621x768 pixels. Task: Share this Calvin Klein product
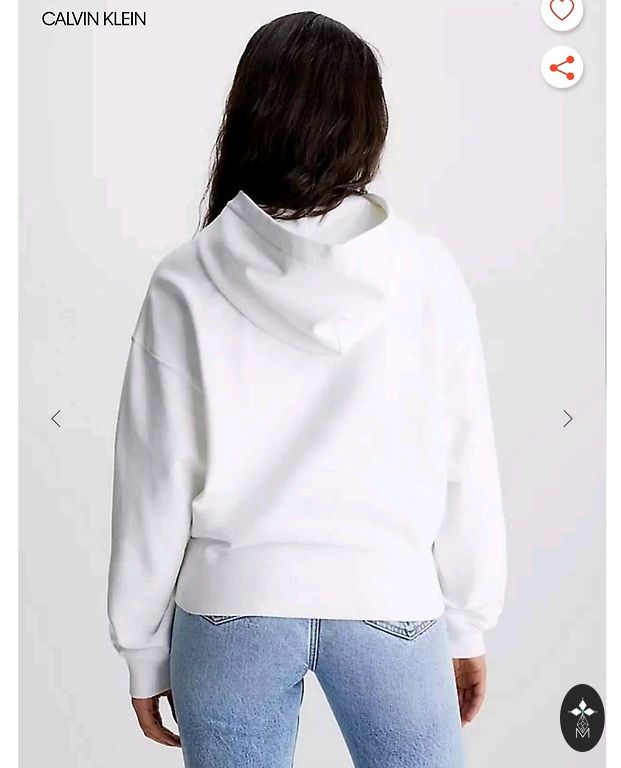562,68
